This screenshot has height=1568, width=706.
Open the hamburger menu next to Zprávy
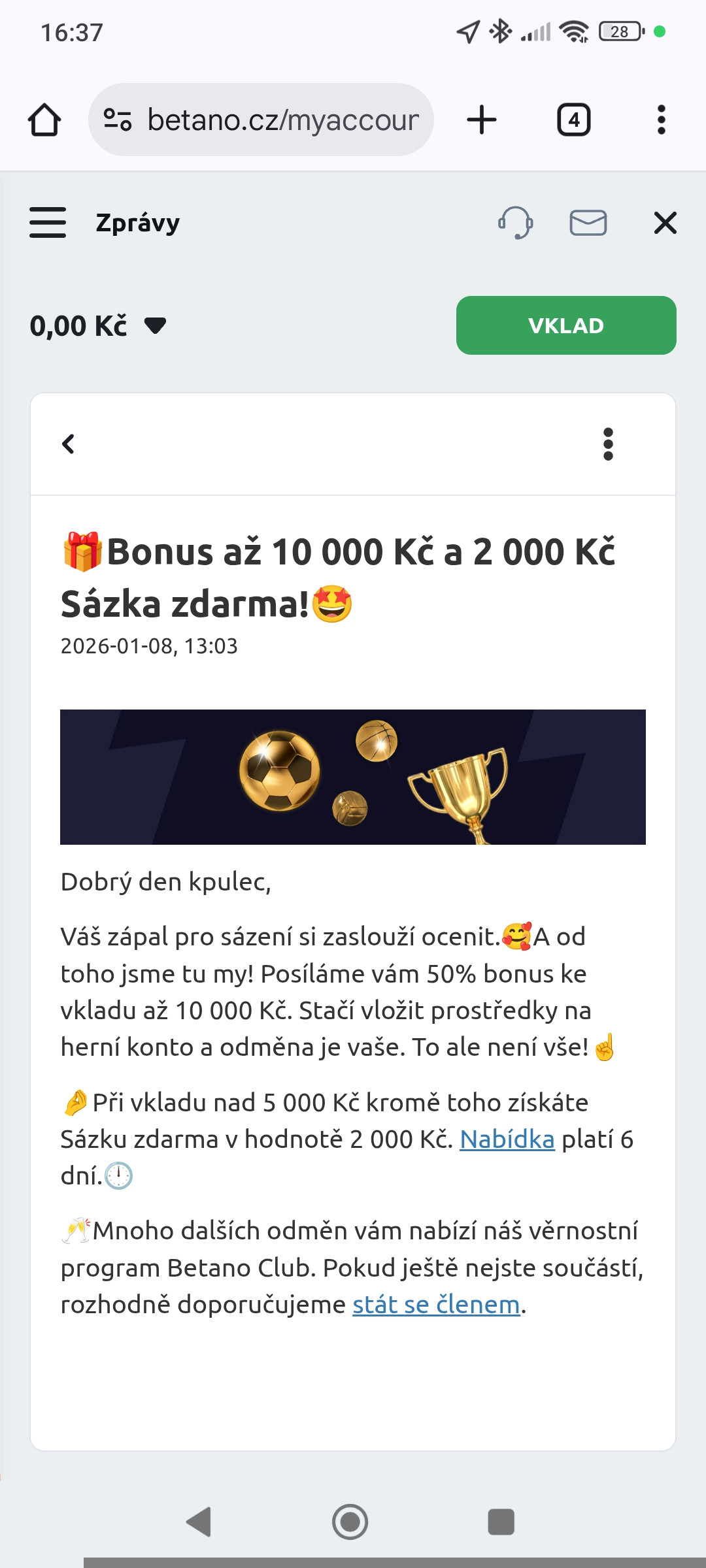coord(48,223)
